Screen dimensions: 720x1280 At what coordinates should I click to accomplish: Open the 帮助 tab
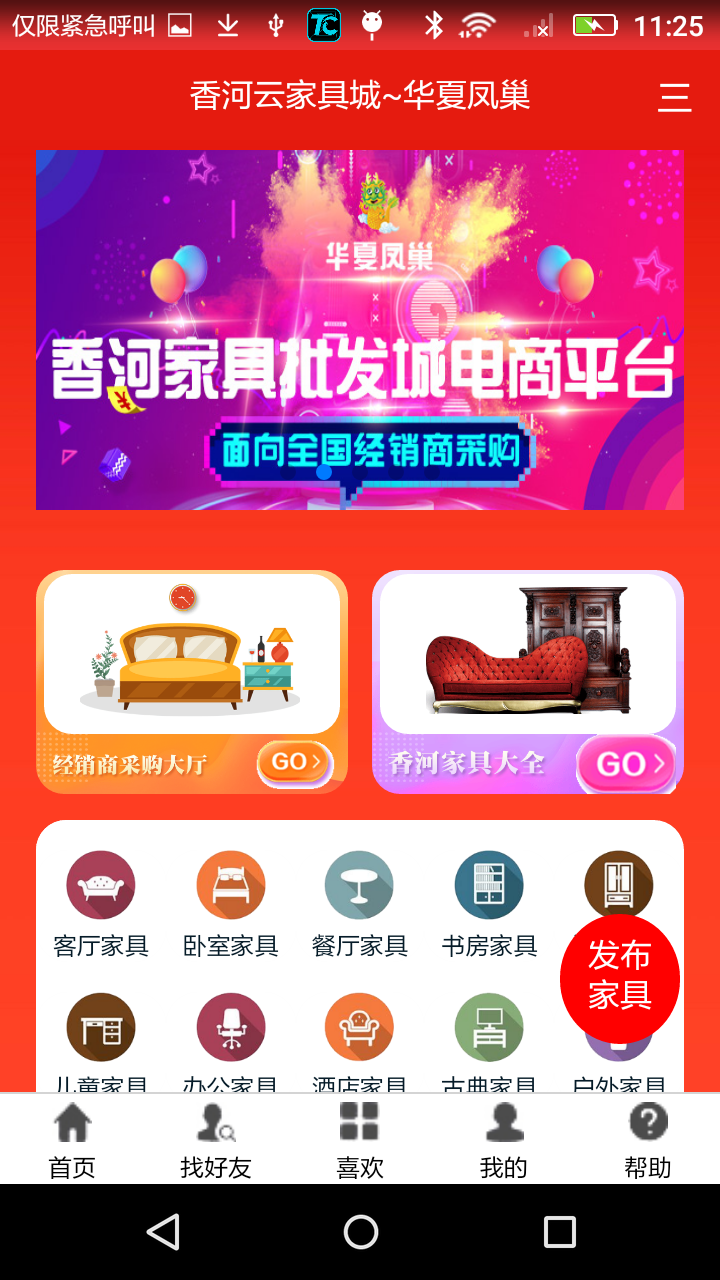[648, 1139]
